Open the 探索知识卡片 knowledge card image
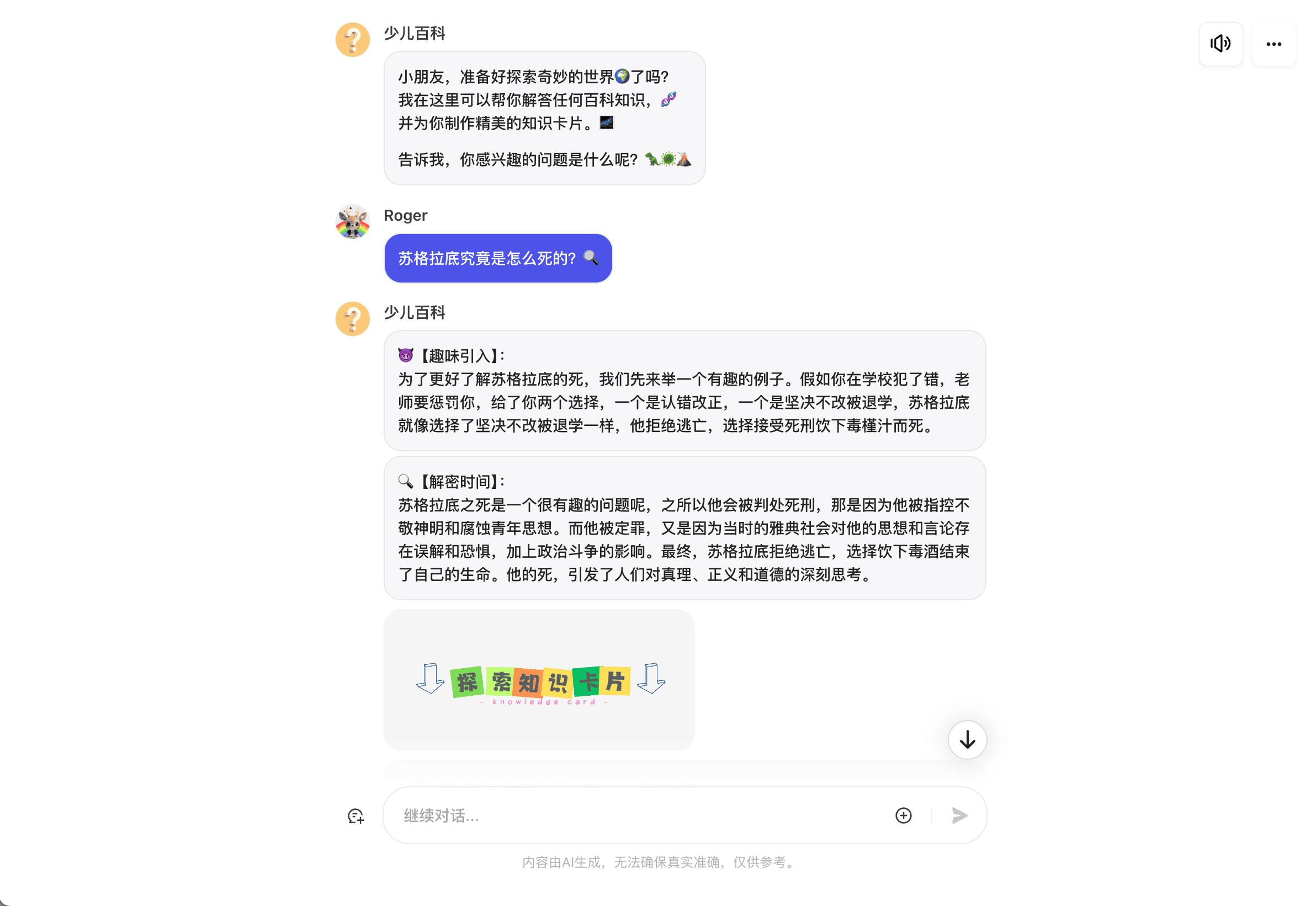Screen dimensions: 1316x906 tap(539, 680)
